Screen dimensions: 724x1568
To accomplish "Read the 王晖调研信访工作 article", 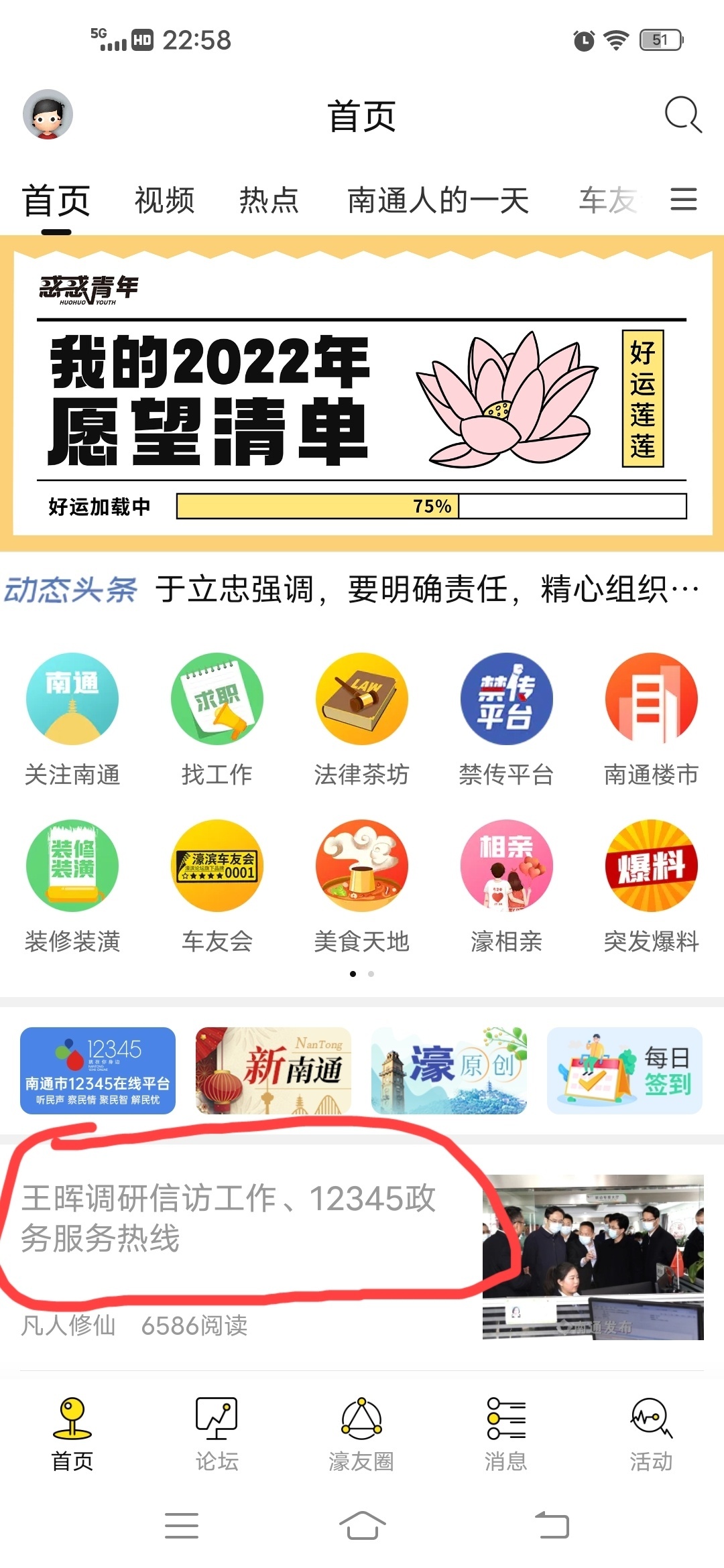I will pos(228,1218).
